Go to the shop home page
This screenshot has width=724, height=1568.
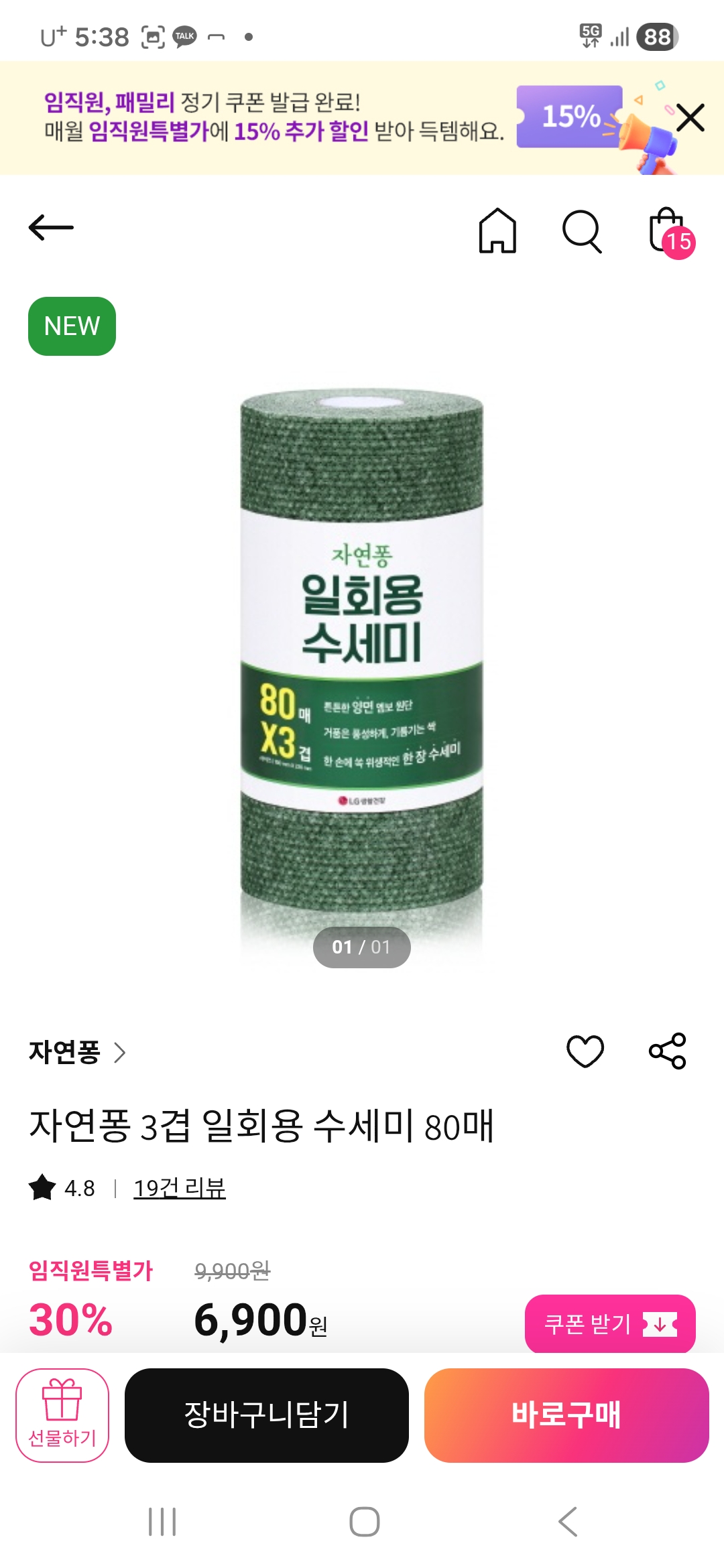coord(497,231)
